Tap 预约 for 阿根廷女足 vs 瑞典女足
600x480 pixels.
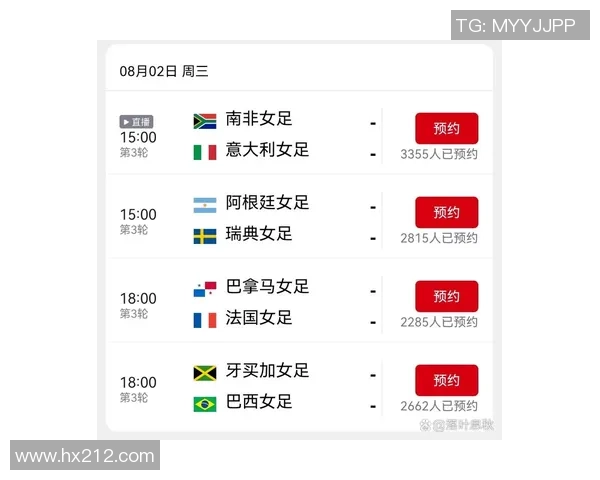446,212
